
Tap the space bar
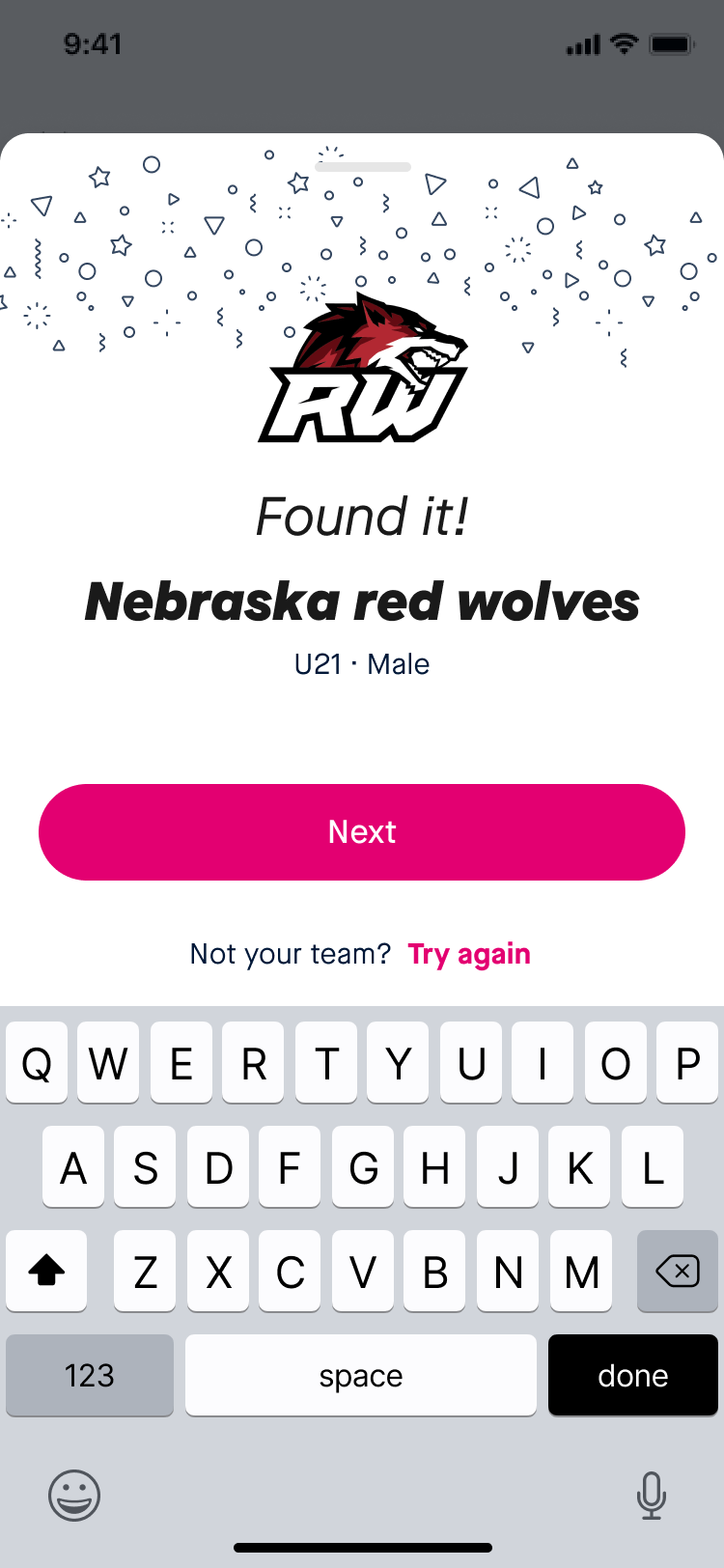click(361, 1375)
